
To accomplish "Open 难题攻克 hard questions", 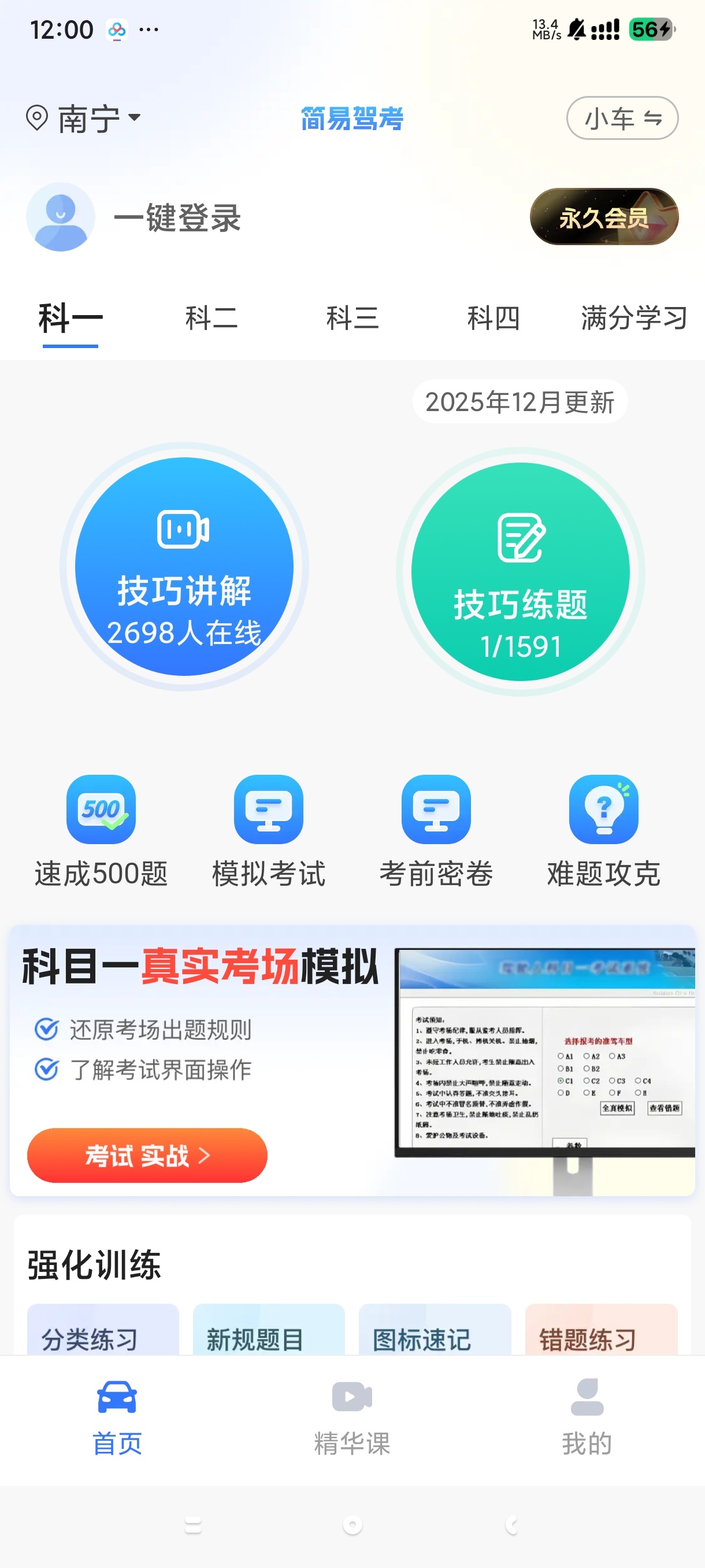I will 603,830.
